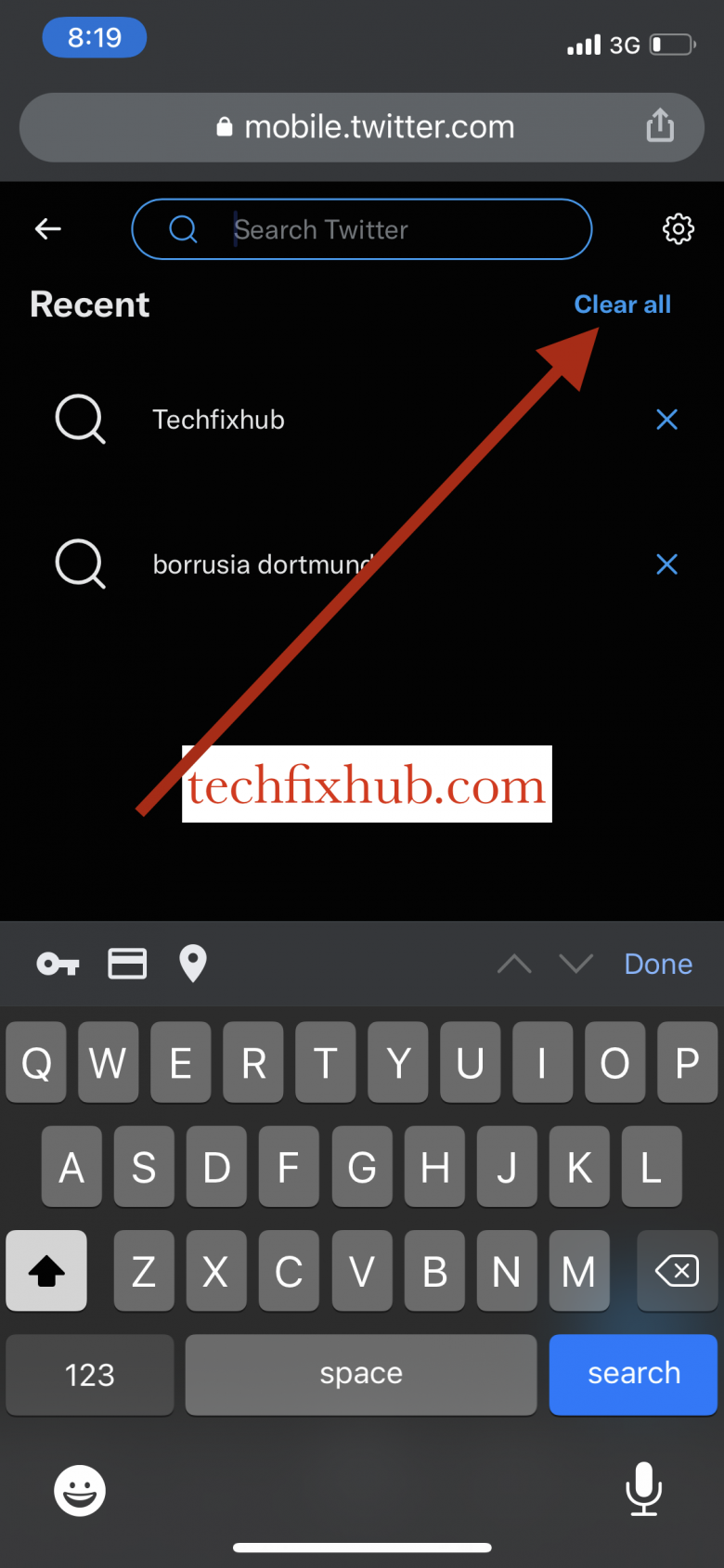Image resolution: width=724 pixels, height=1568 pixels.
Task: Open the emoji keyboard icon
Action: 80,1491
